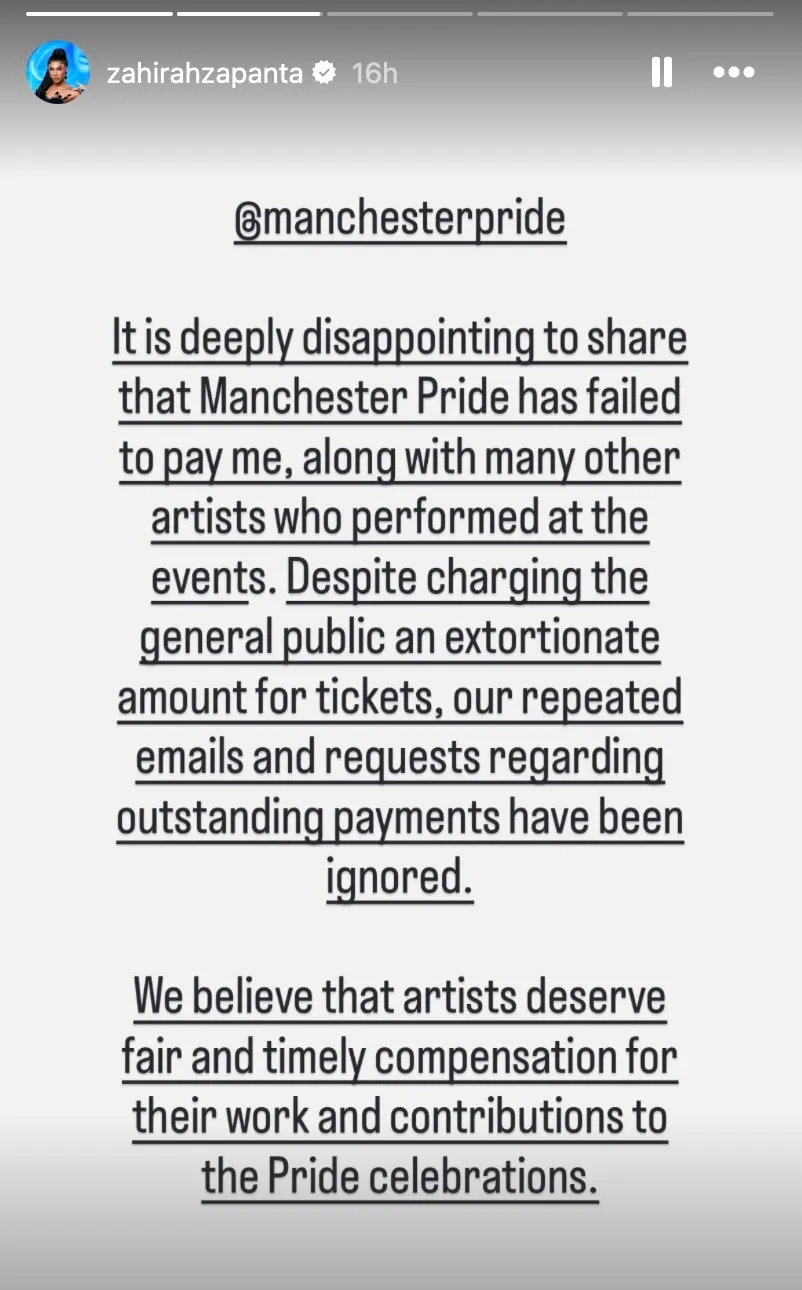Pause the story playback
This screenshot has width=802, height=1290.
[661, 72]
